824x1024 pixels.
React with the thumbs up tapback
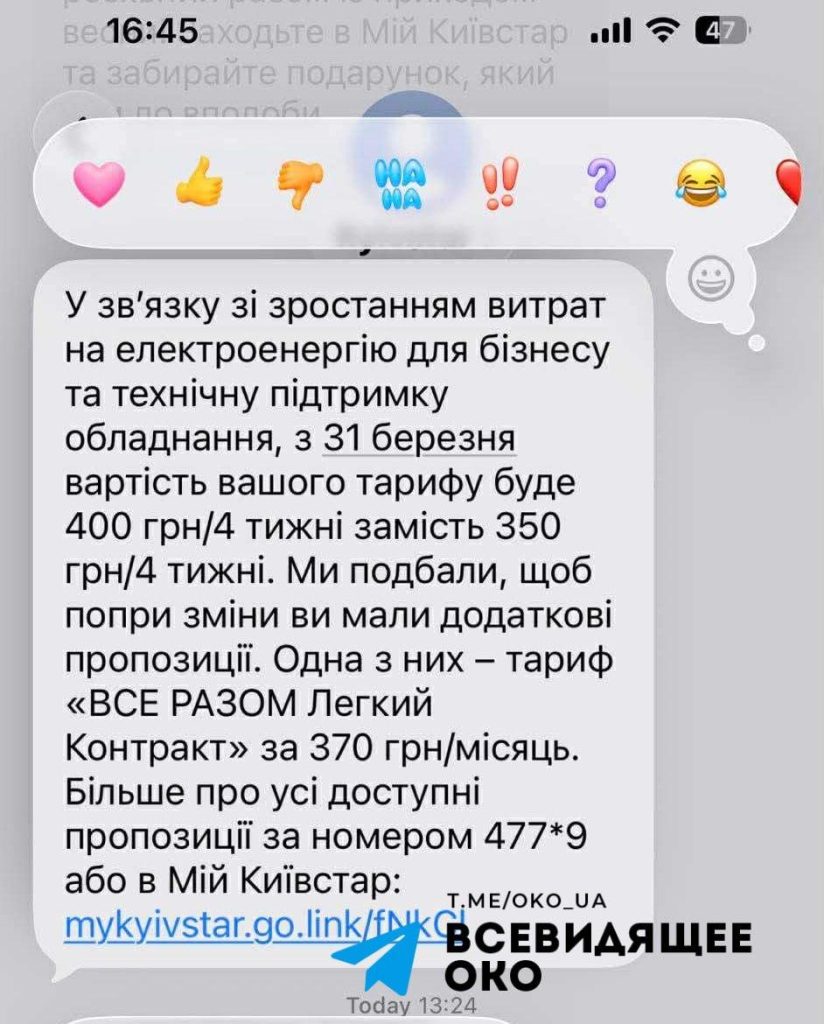pyautogui.click(x=199, y=184)
